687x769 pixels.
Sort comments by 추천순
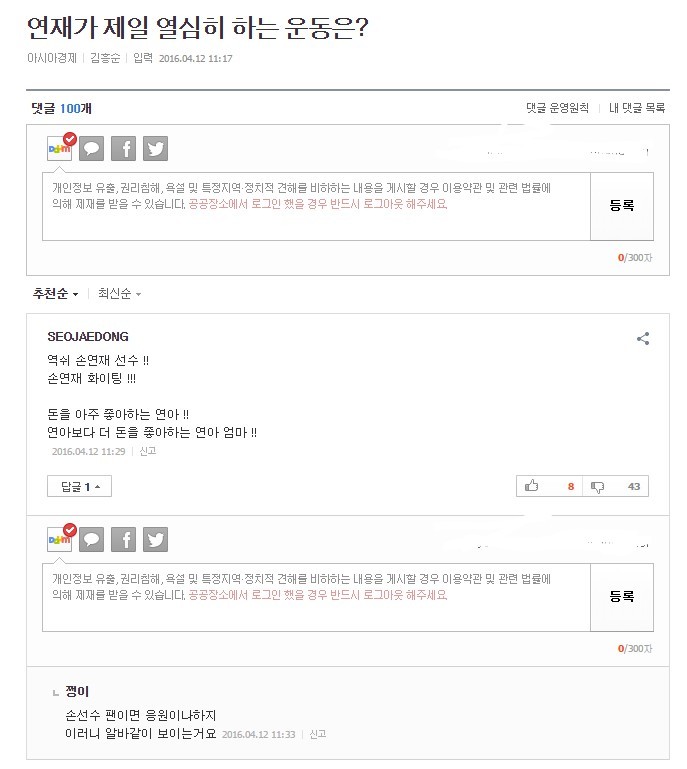(x=55, y=294)
